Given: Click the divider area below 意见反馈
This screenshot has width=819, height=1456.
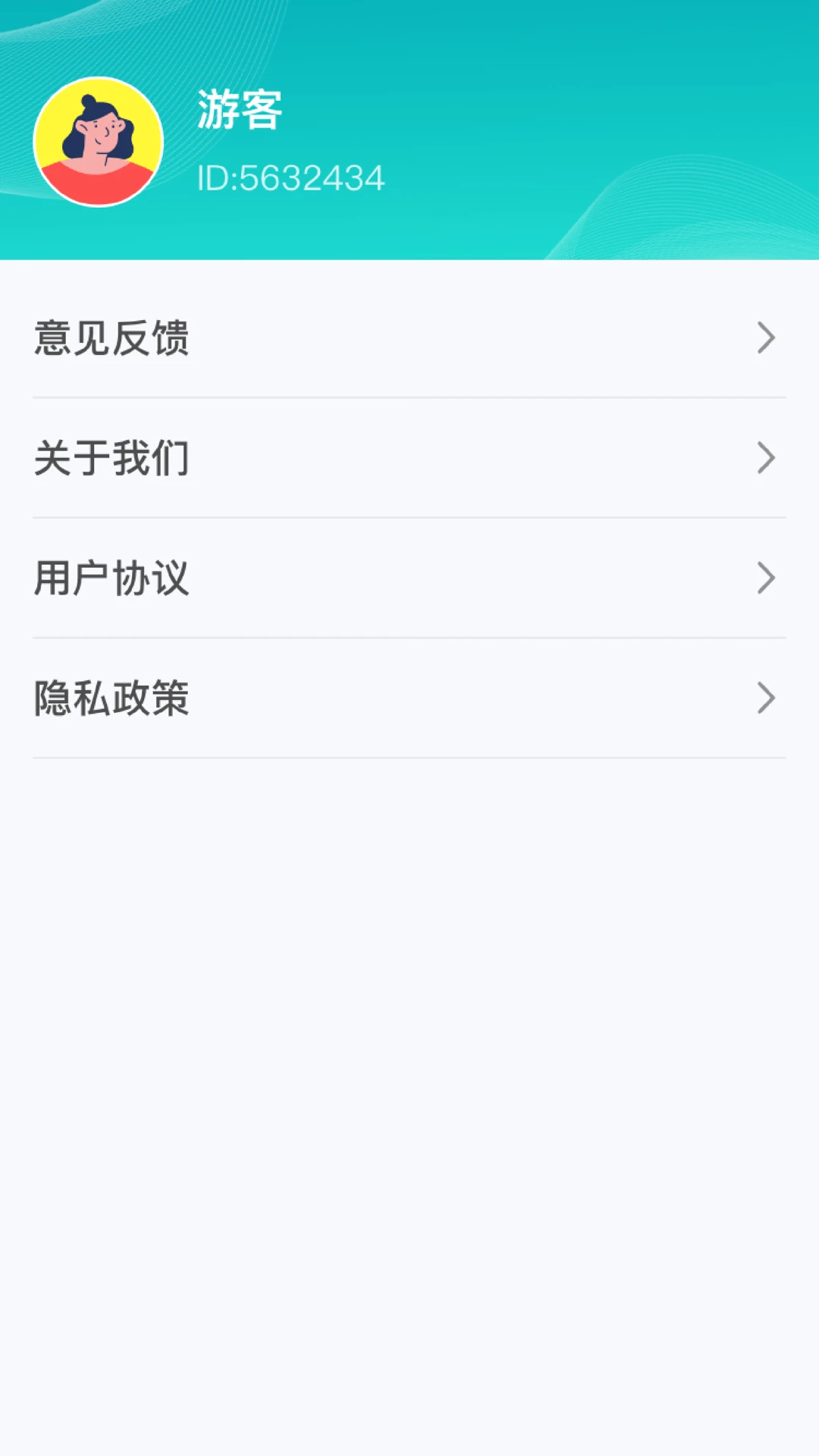Looking at the screenshot, I should [x=409, y=397].
